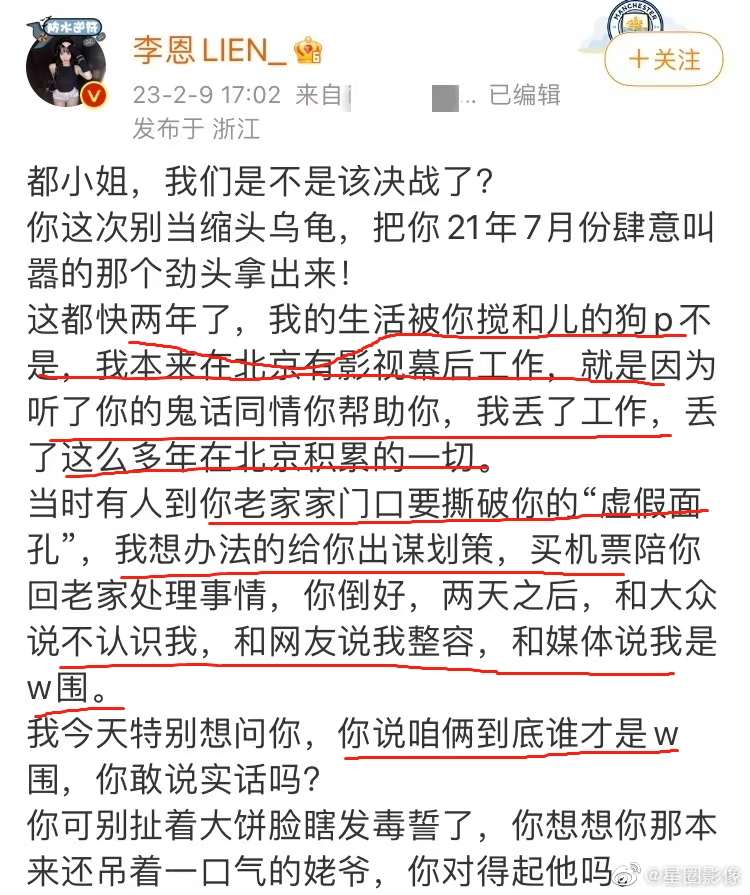Screen dimensions: 750x895
Task: Tap the username 李恩 LIEN_
Action: click(x=209, y=49)
